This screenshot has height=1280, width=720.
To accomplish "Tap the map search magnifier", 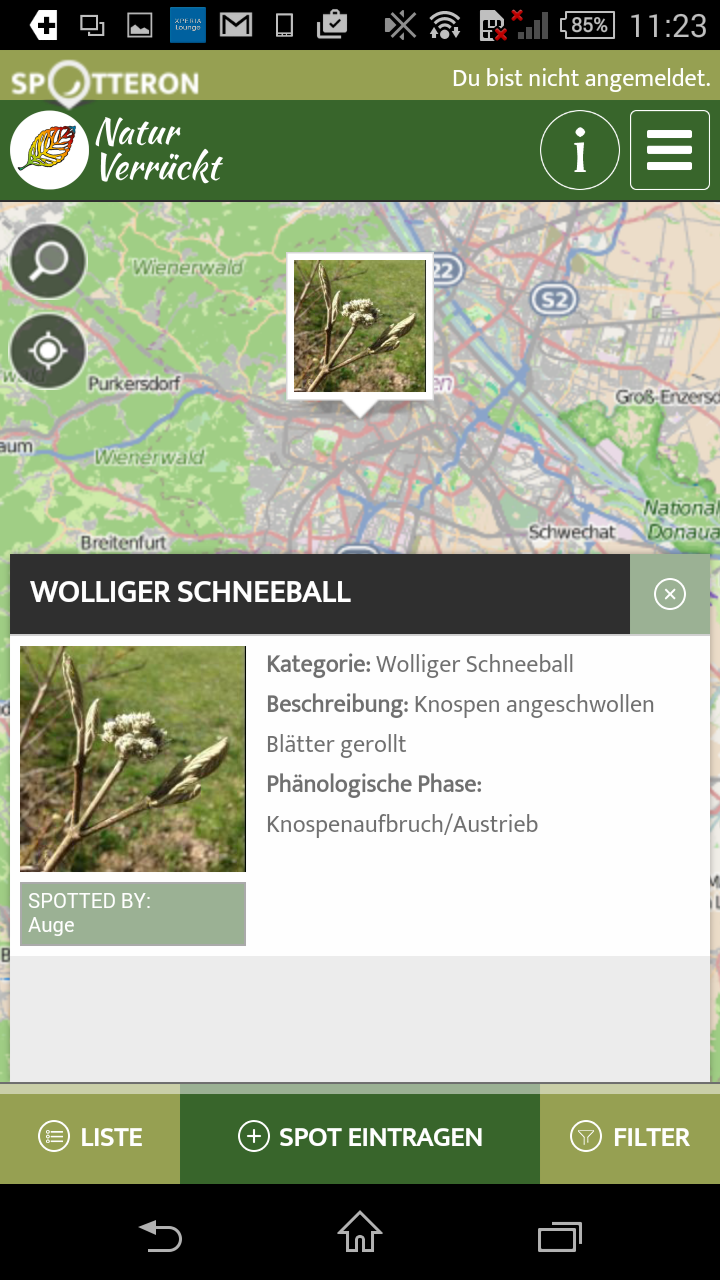I will tap(48, 262).
